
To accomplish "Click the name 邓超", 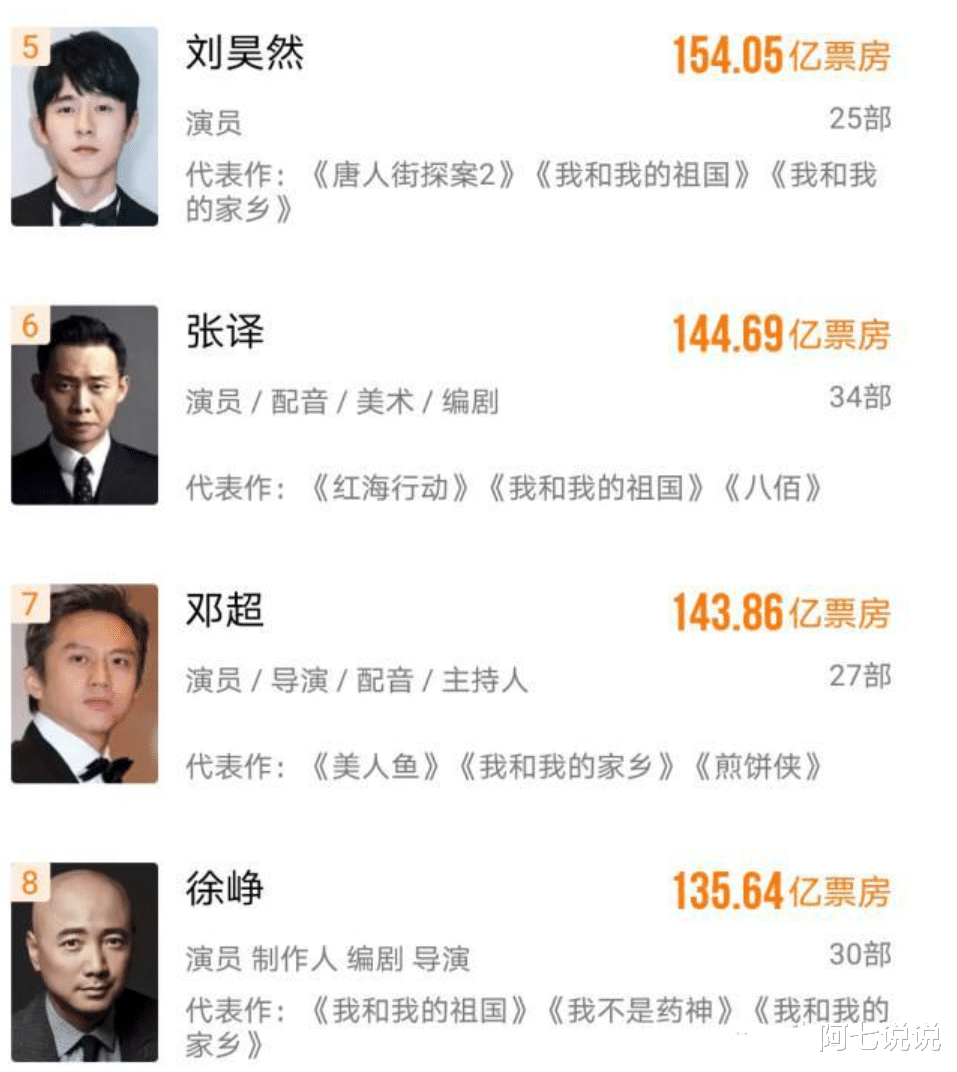I will pos(222,612).
